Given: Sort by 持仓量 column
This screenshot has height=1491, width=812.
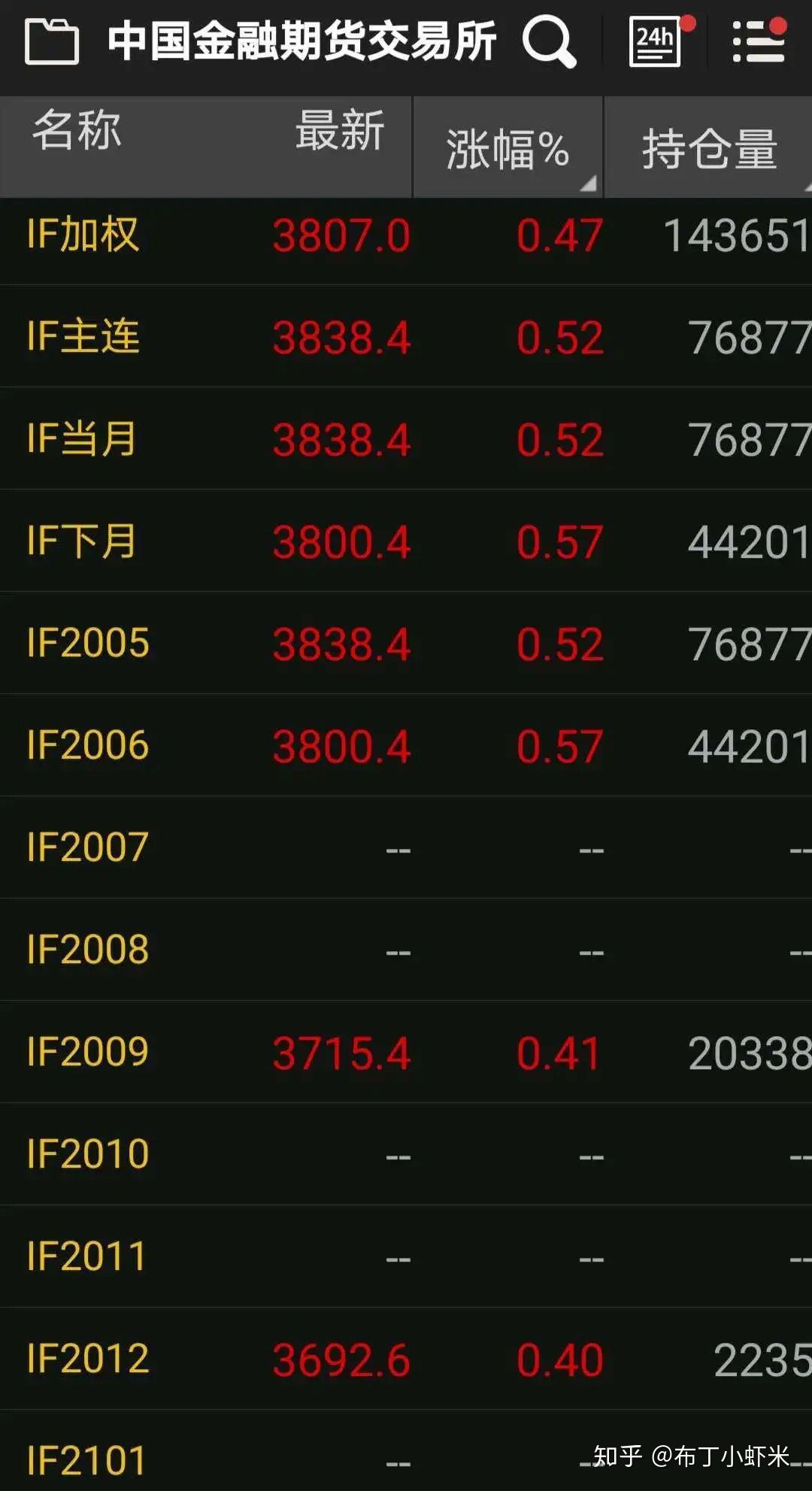Looking at the screenshot, I should 709,147.
